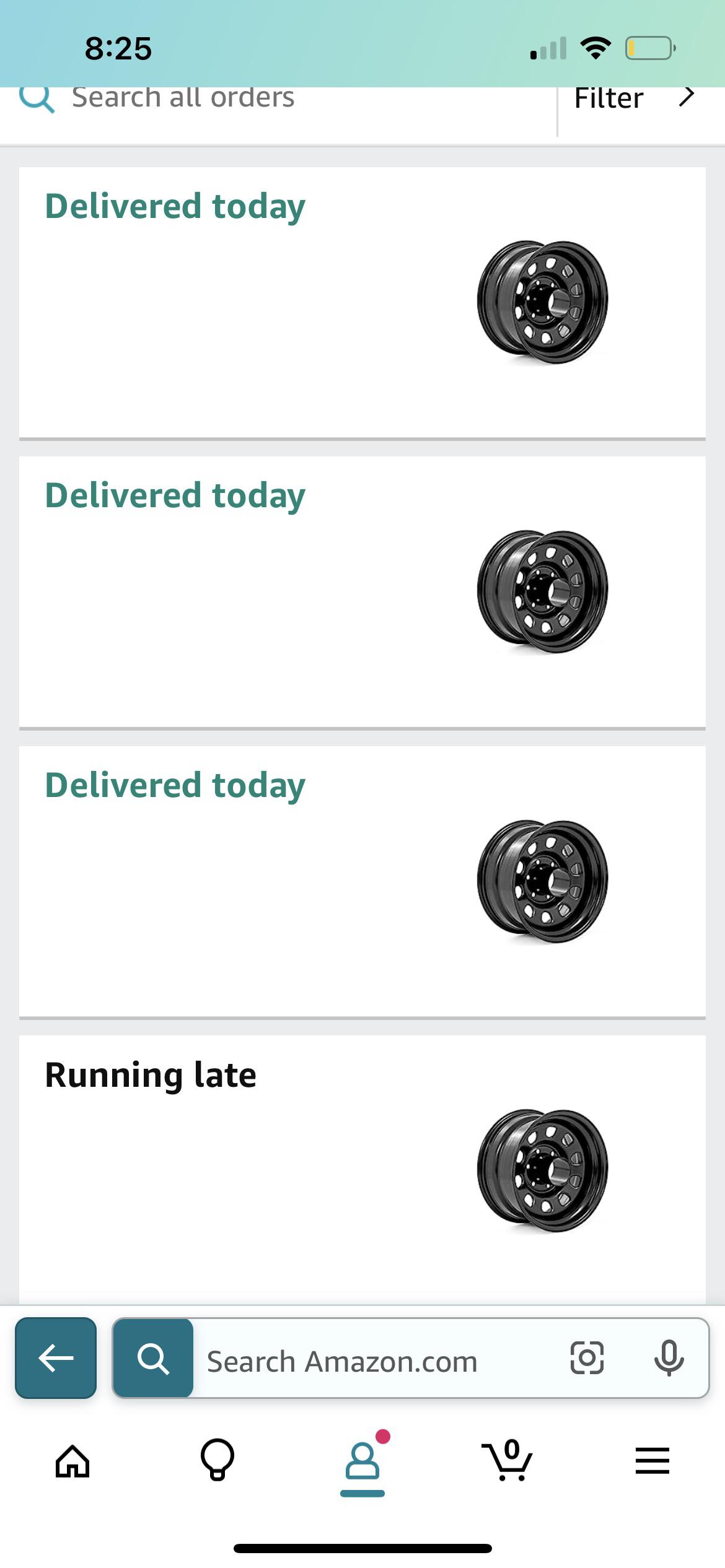The image size is (725, 1568).
Task: Open the lightbulb Inspire tab
Action: pyautogui.click(x=217, y=1460)
